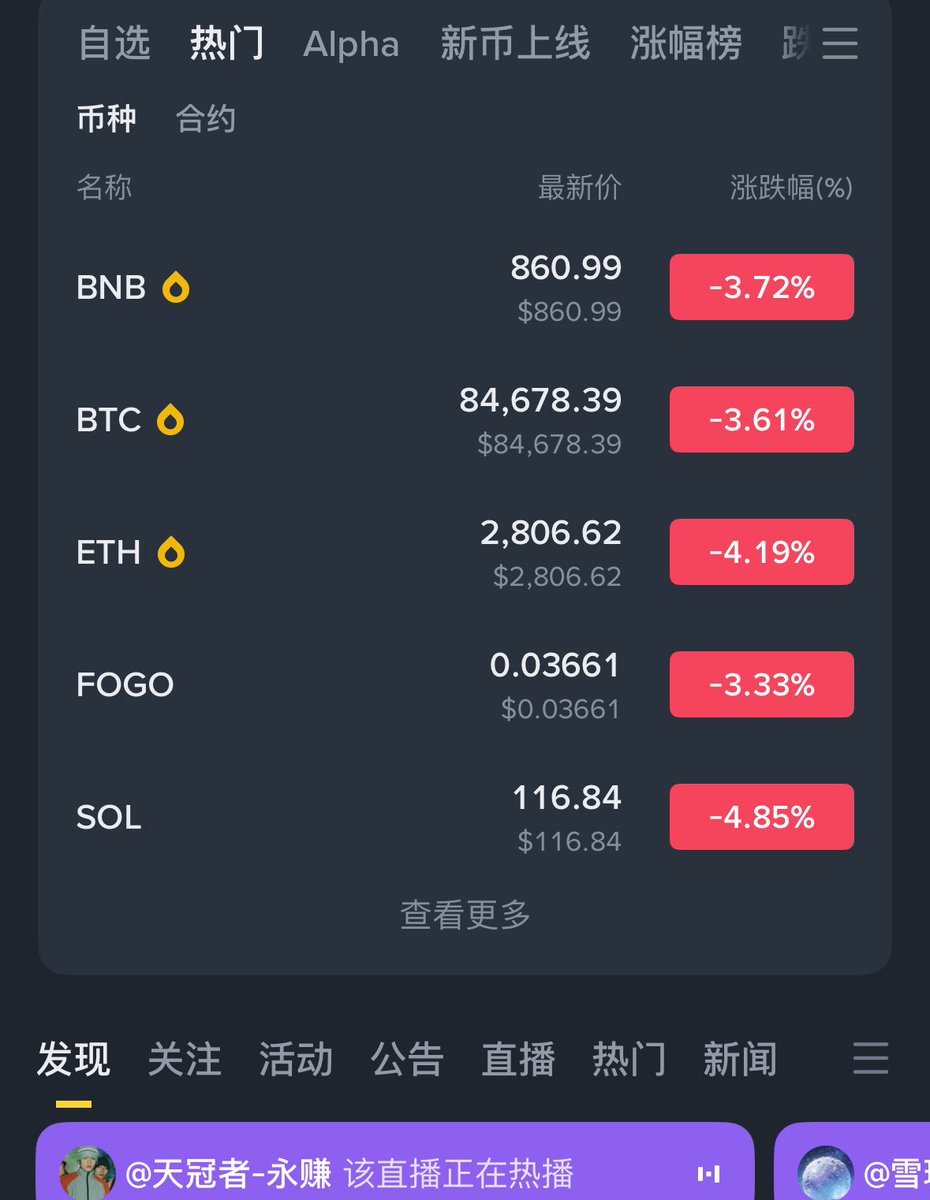Screen dimensions: 930x1200
Task: Switch to the 直播 live tab
Action: 518,1059
